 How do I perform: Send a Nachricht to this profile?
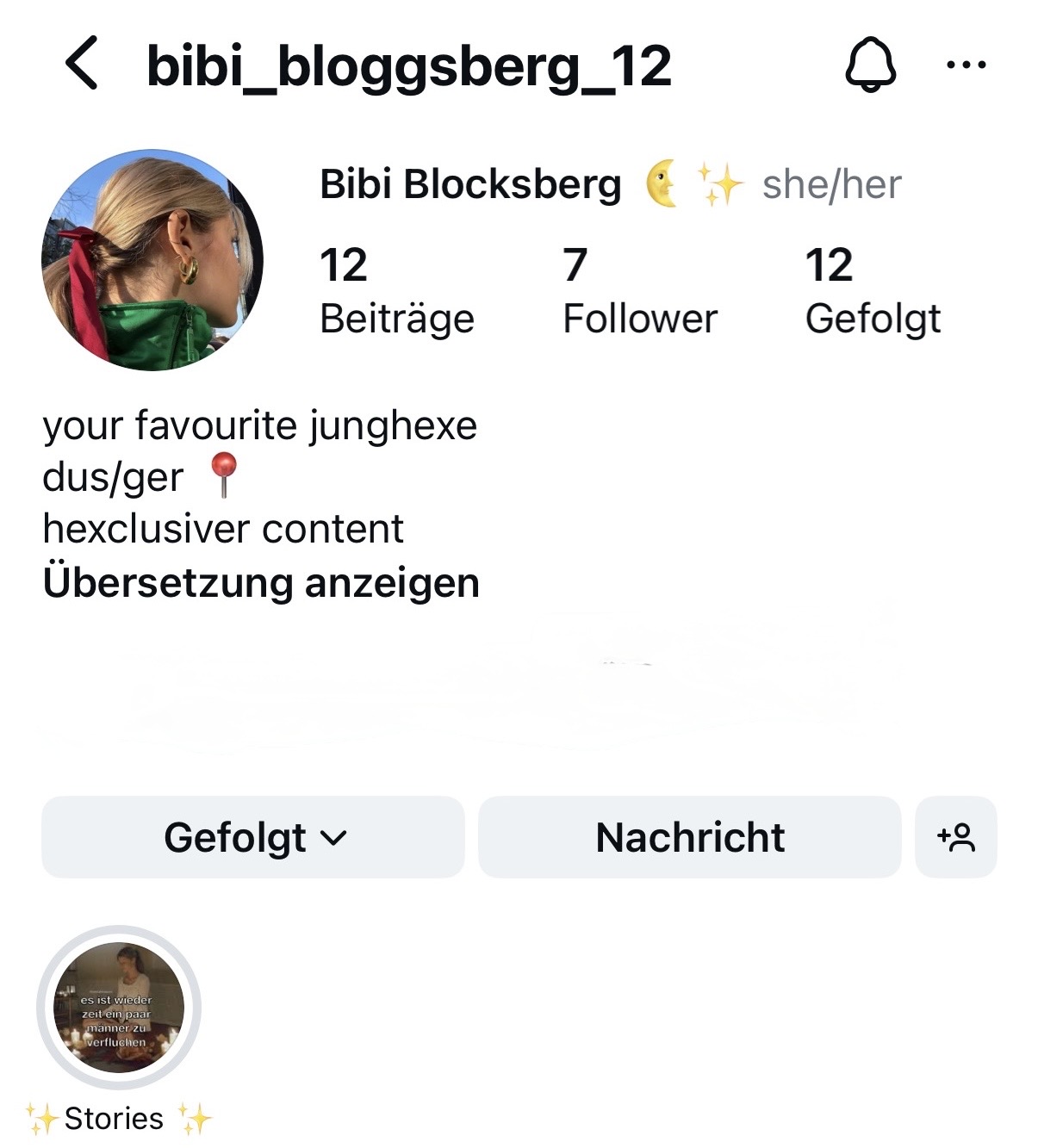(689, 837)
